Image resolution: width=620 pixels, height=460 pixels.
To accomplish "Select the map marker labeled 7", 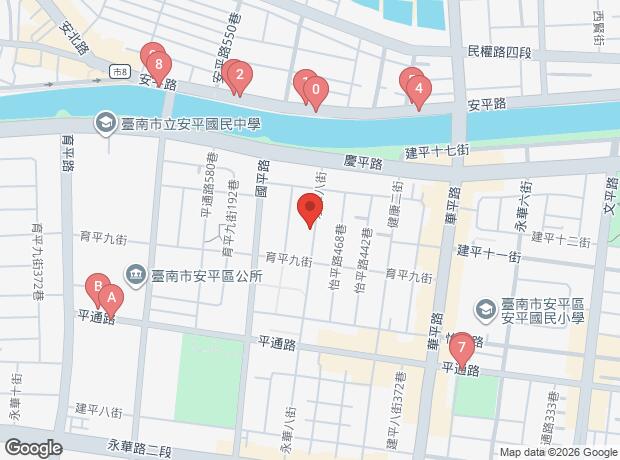I will [461, 351].
